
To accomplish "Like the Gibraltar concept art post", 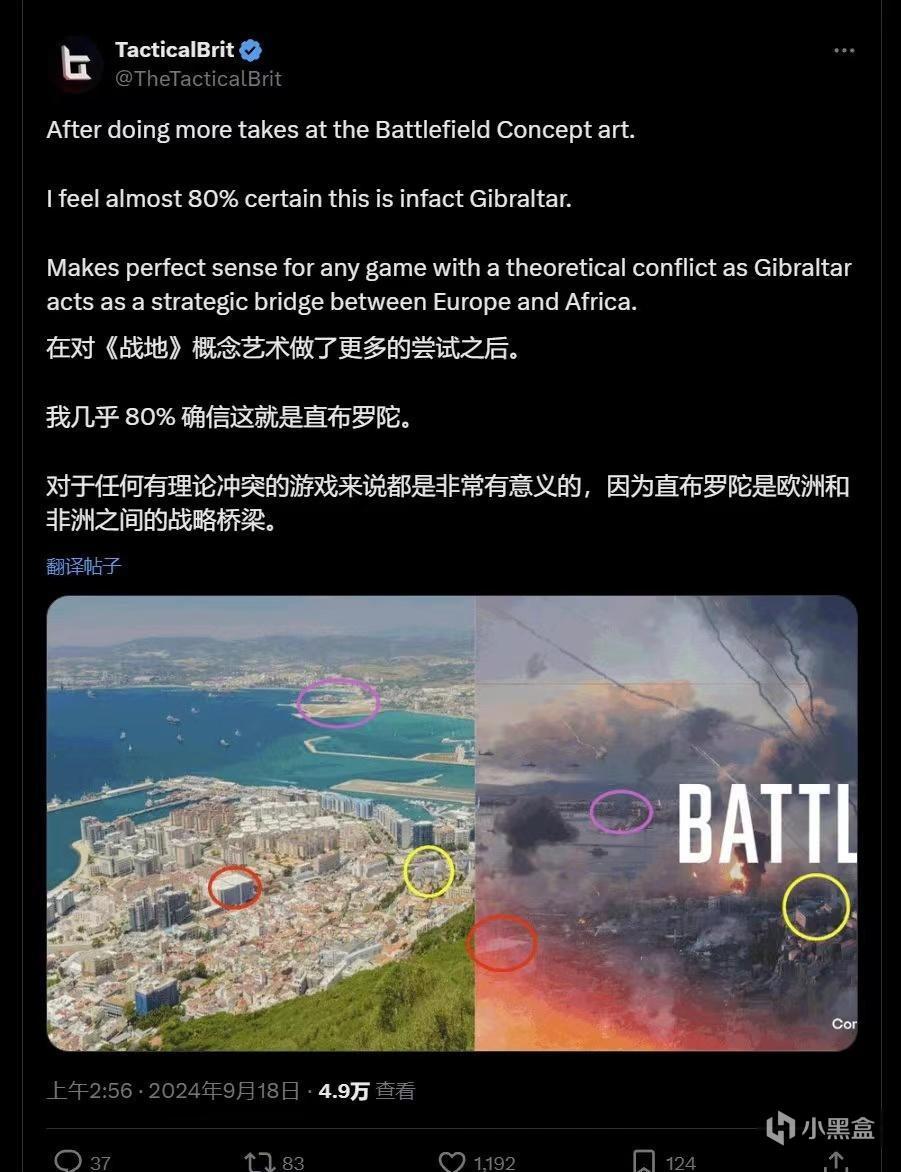I will click(452, 1160).
